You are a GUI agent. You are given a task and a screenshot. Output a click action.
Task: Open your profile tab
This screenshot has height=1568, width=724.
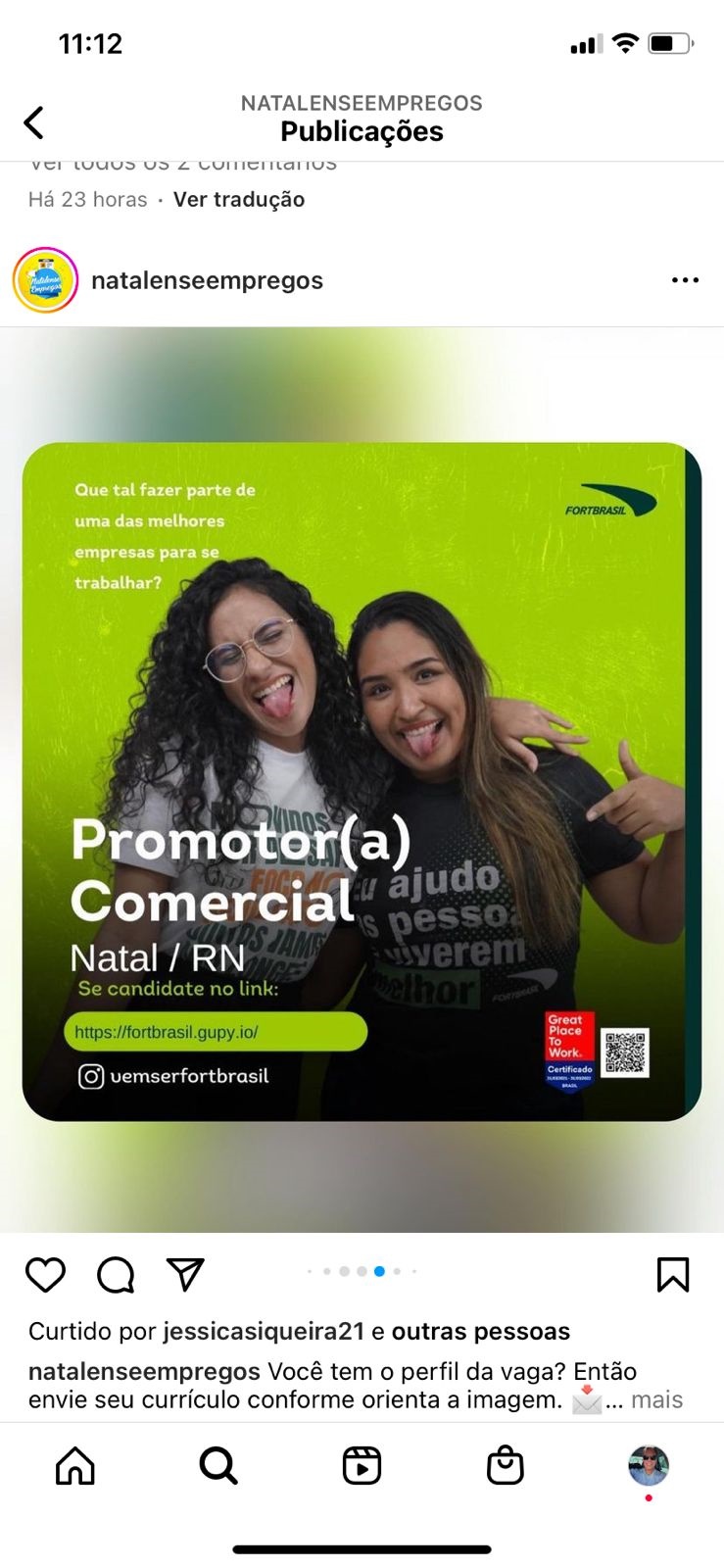point(649,1466)
